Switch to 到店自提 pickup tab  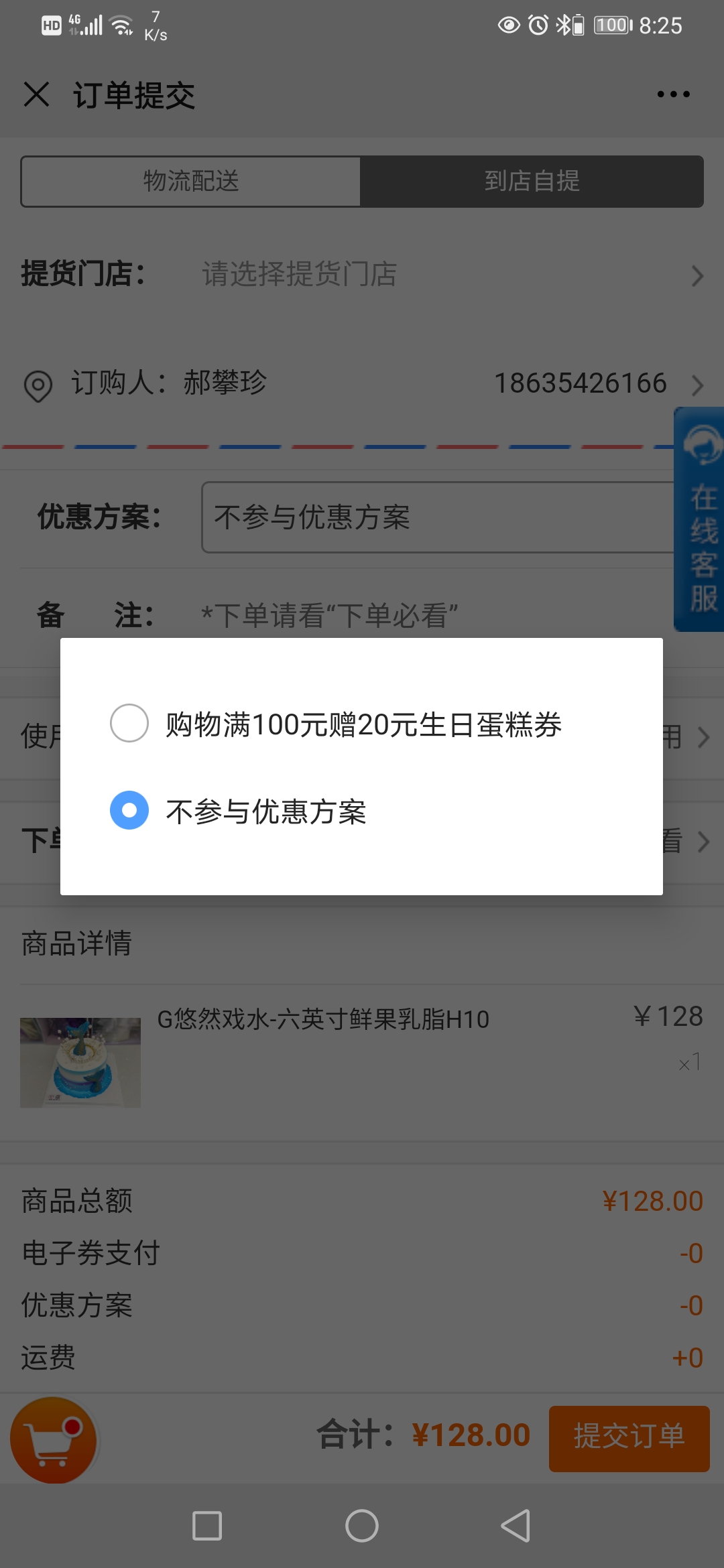[532, 182]
